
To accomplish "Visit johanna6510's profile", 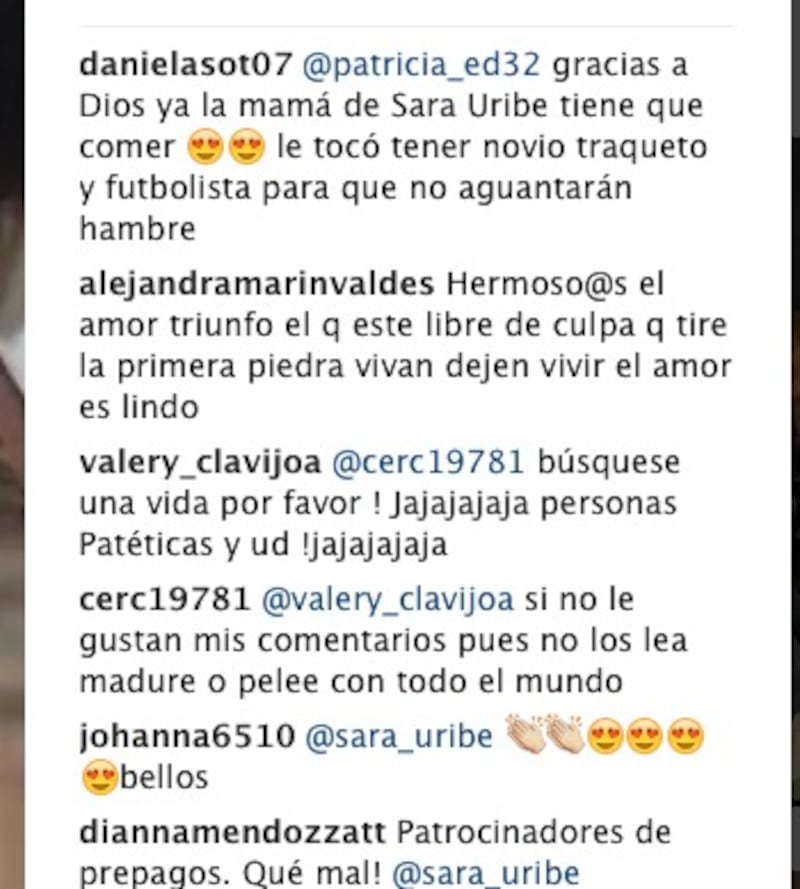I will pos(186,737).
